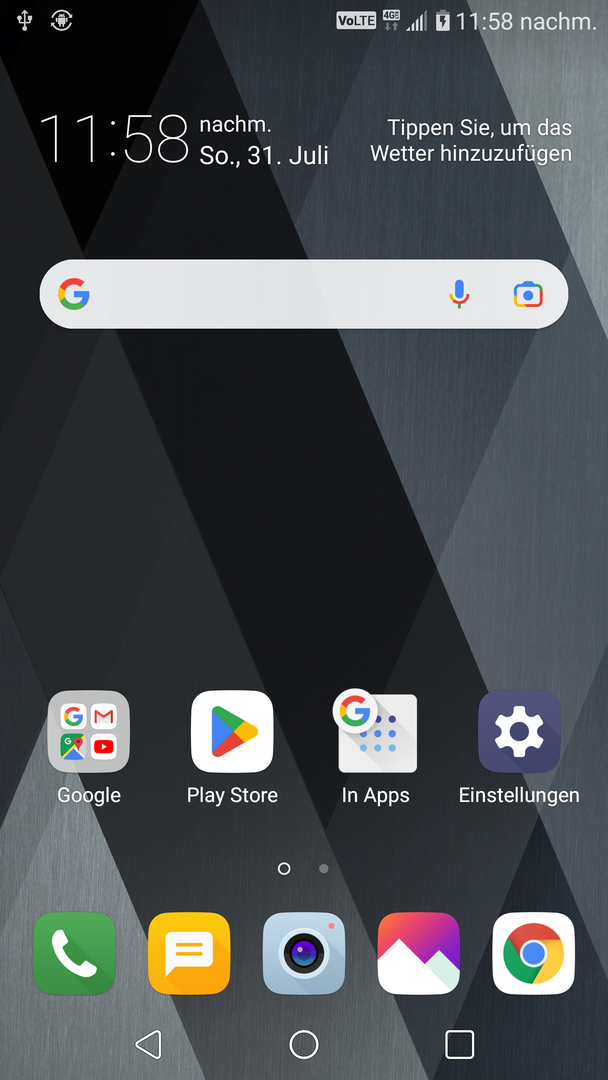Open the Google apps folder
The image size is (608, 1080).
click(x=89, y=732)
